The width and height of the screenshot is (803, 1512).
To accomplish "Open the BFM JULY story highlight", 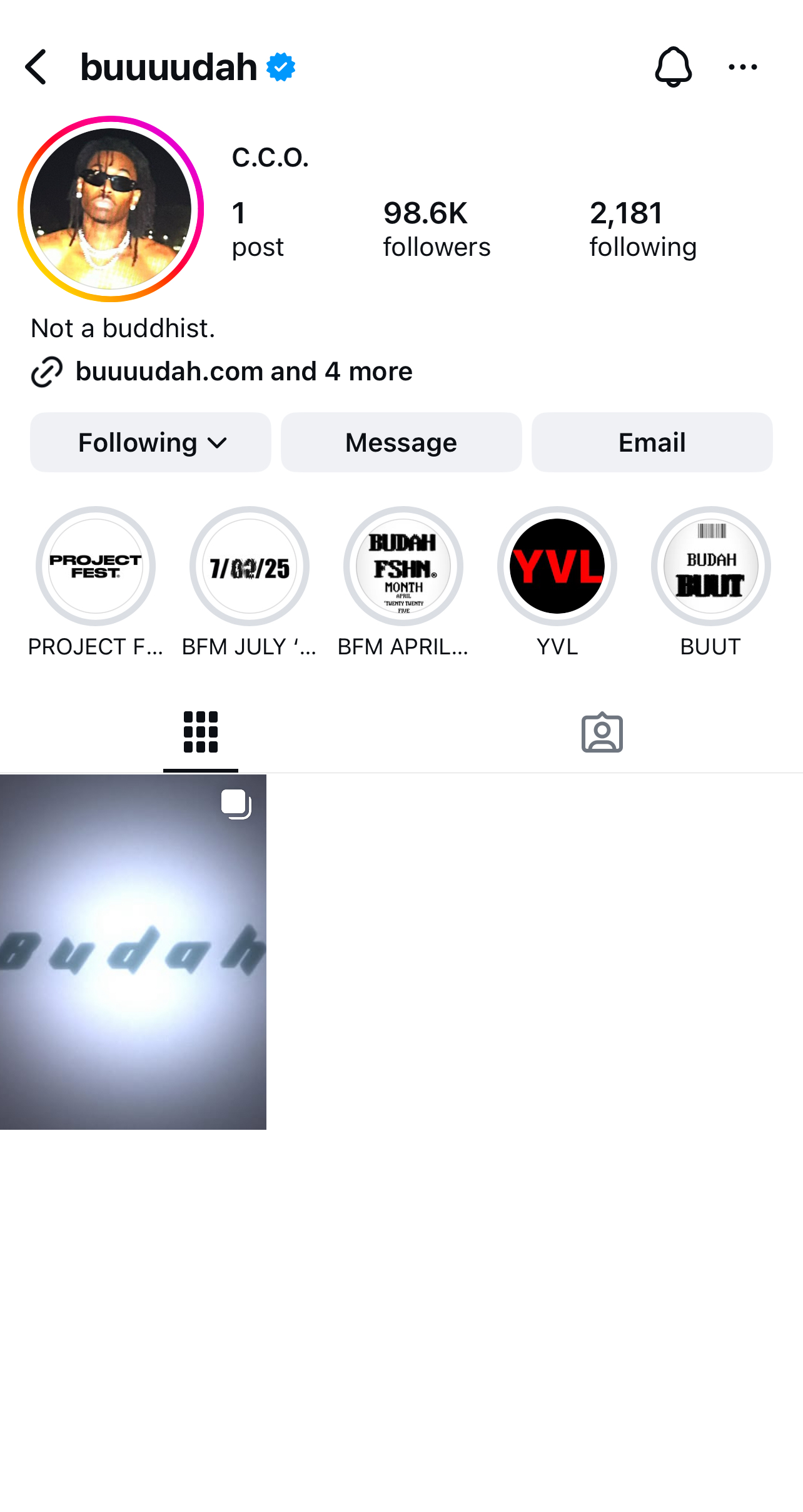I will 250,566.
